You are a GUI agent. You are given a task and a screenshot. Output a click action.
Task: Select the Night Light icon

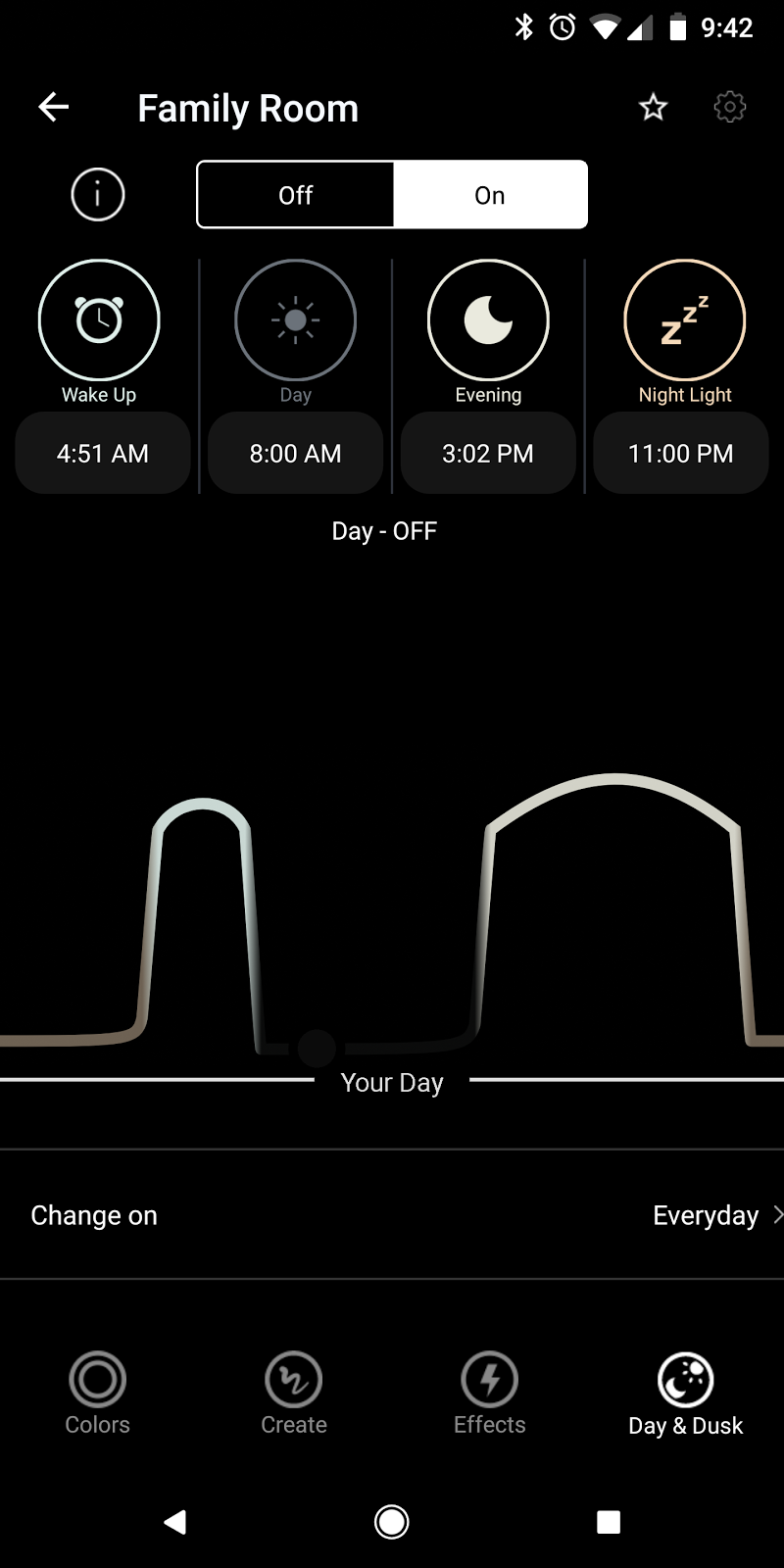point(684,320)
